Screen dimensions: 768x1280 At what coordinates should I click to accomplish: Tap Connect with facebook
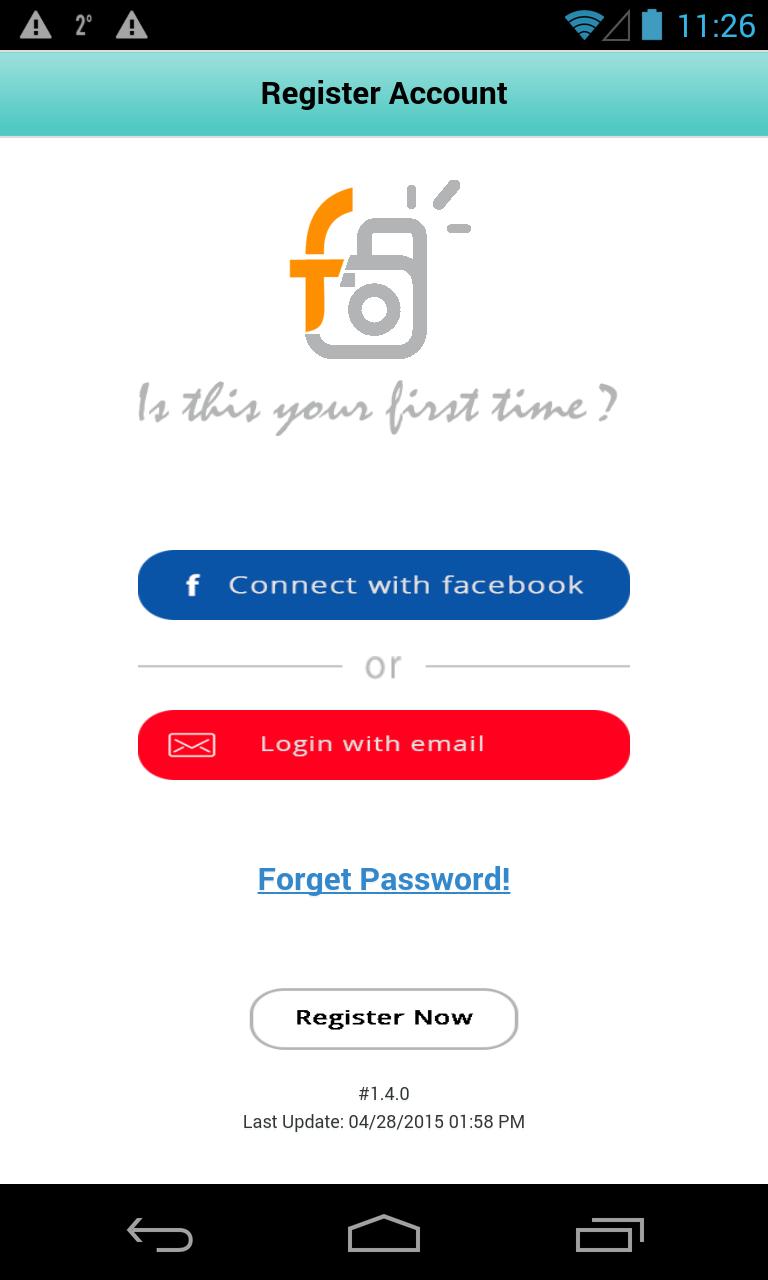point(383,585)
